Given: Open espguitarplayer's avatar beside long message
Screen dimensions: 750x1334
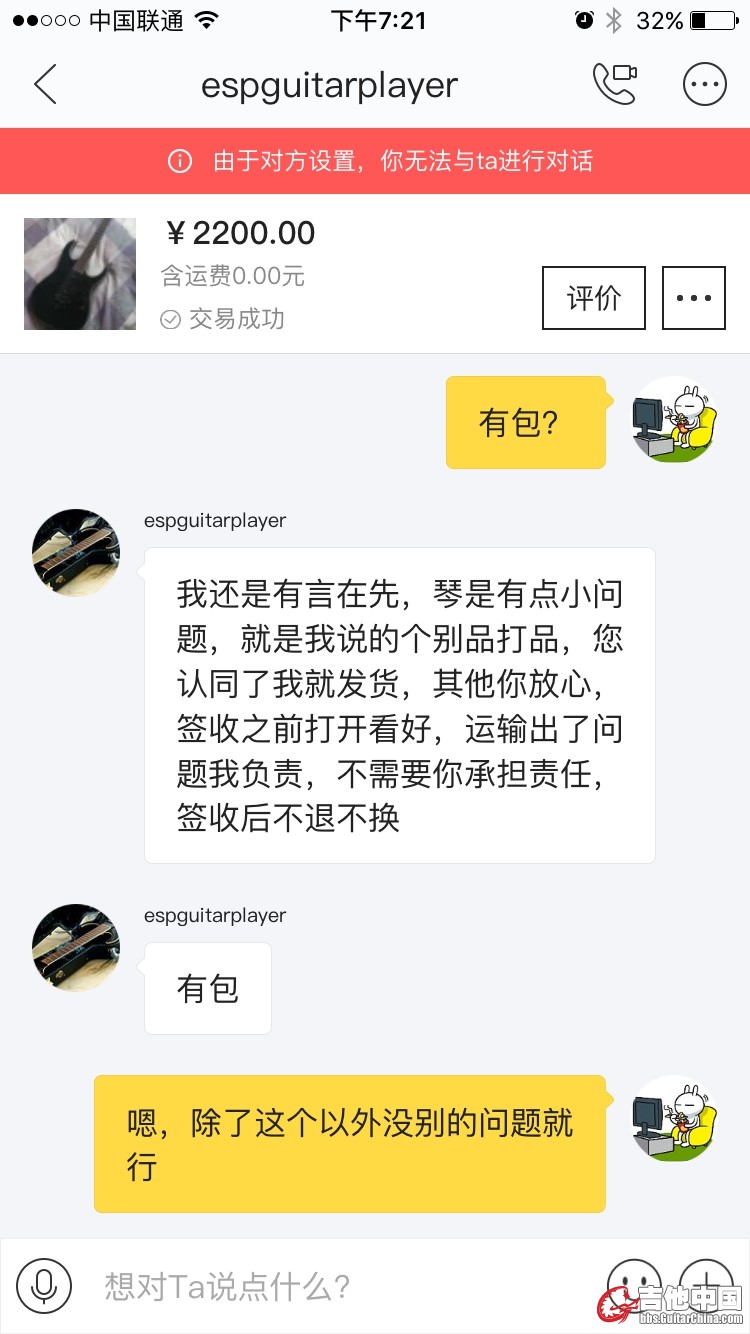Looking at the screenshot, I should coord(76,553).
